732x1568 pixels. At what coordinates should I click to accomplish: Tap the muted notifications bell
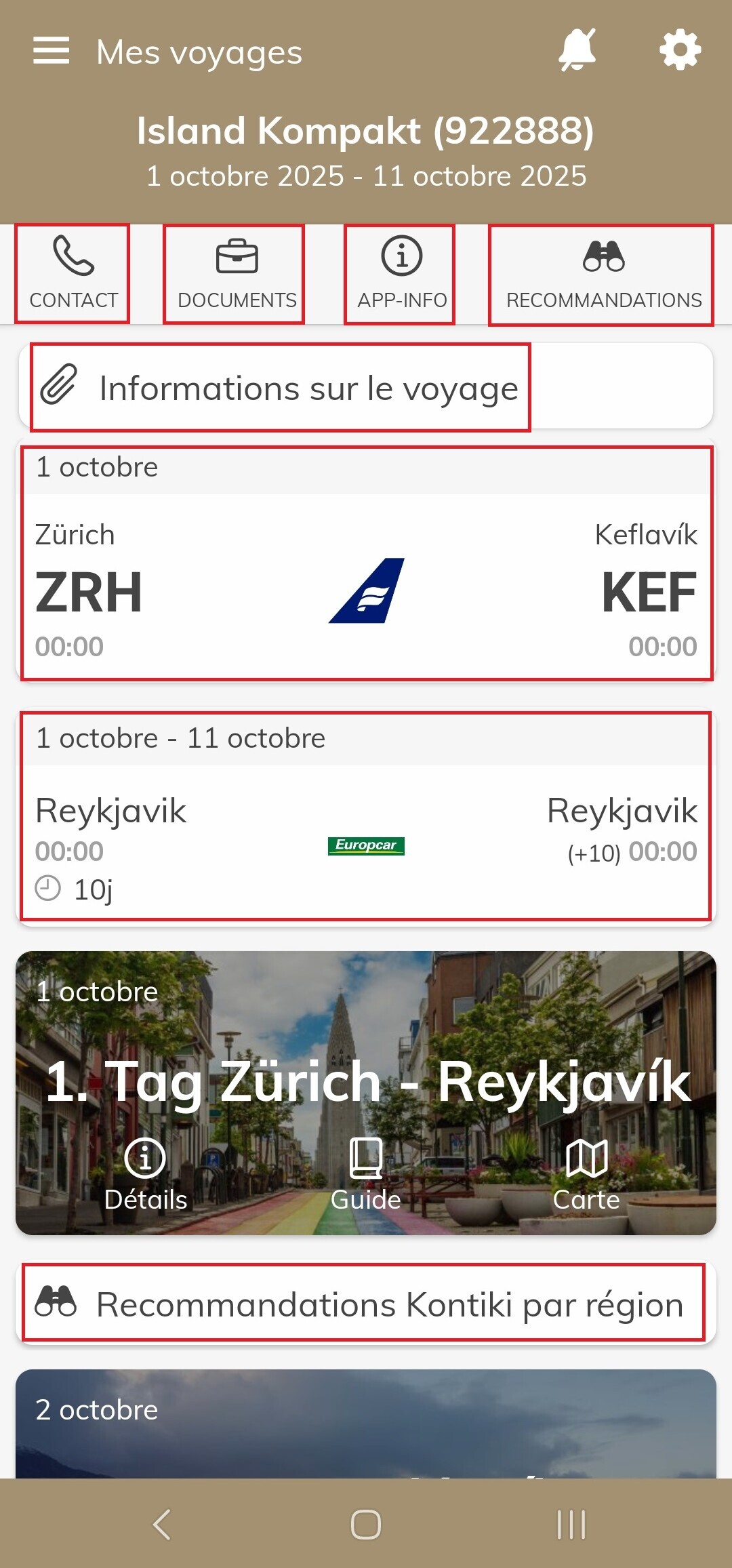[577, 50]
